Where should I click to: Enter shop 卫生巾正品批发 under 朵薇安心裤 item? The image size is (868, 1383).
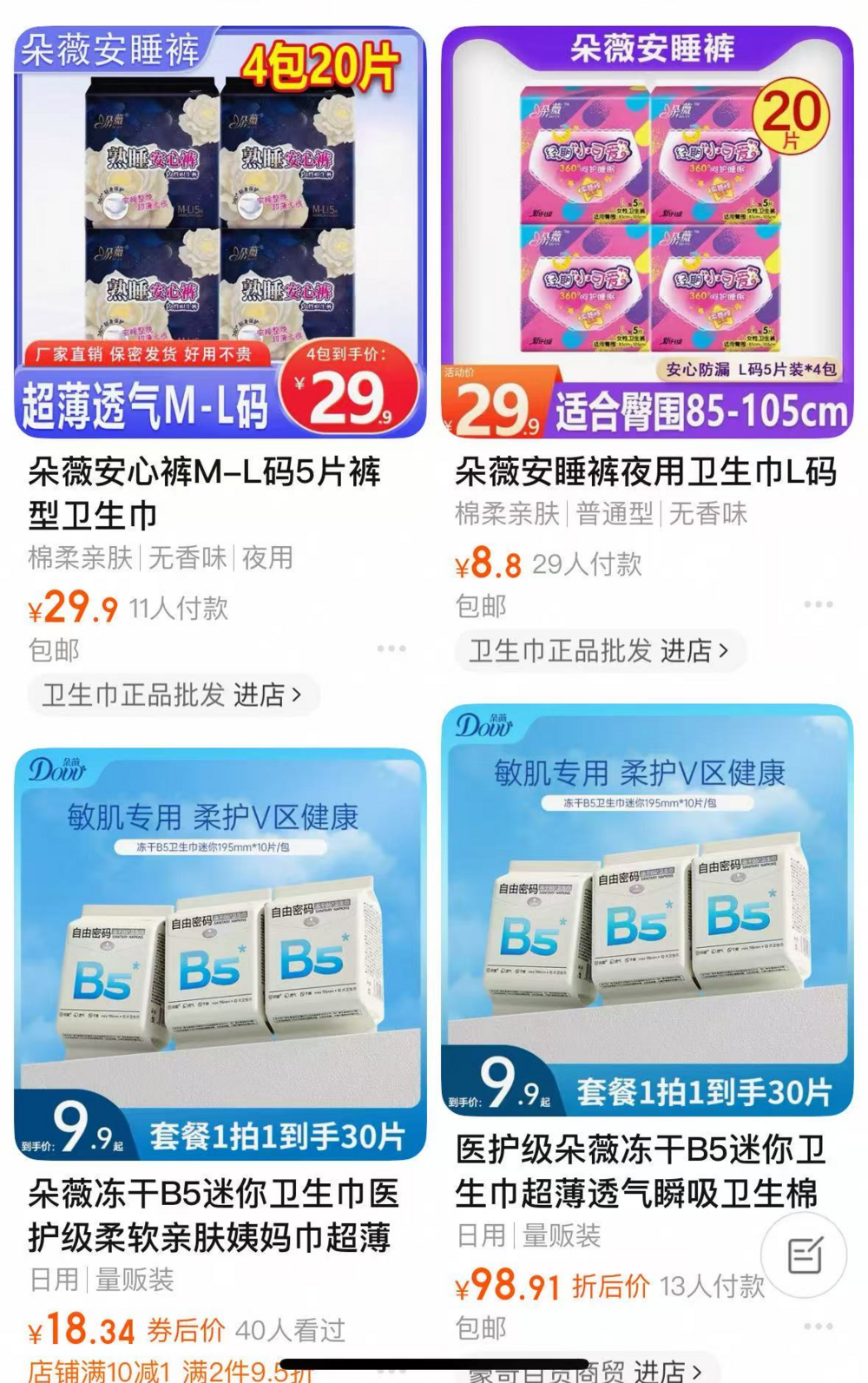pyautogui.click(x=173, y=695)
